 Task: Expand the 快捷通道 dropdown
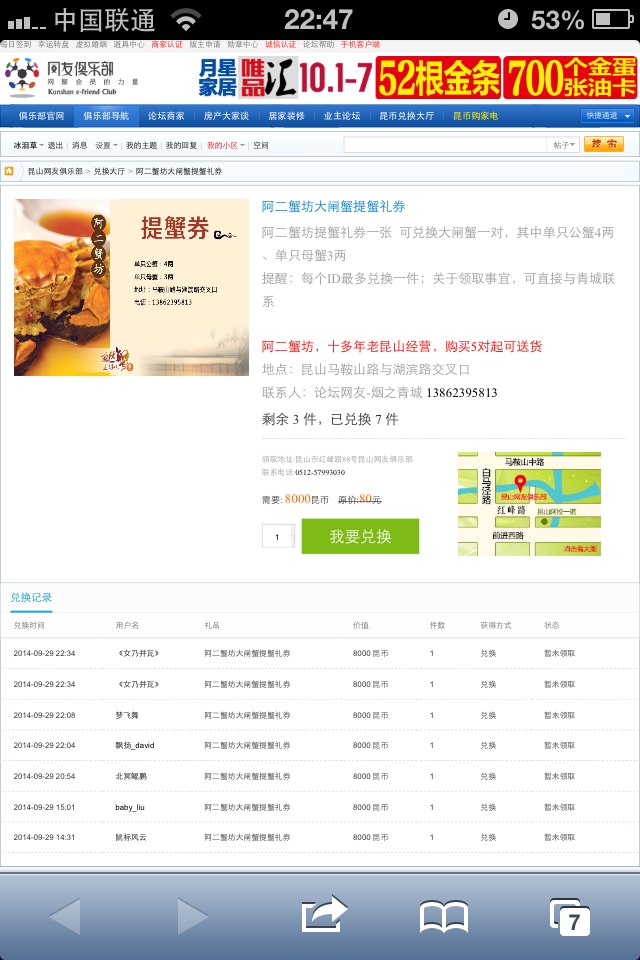click(x=607, y=116)
